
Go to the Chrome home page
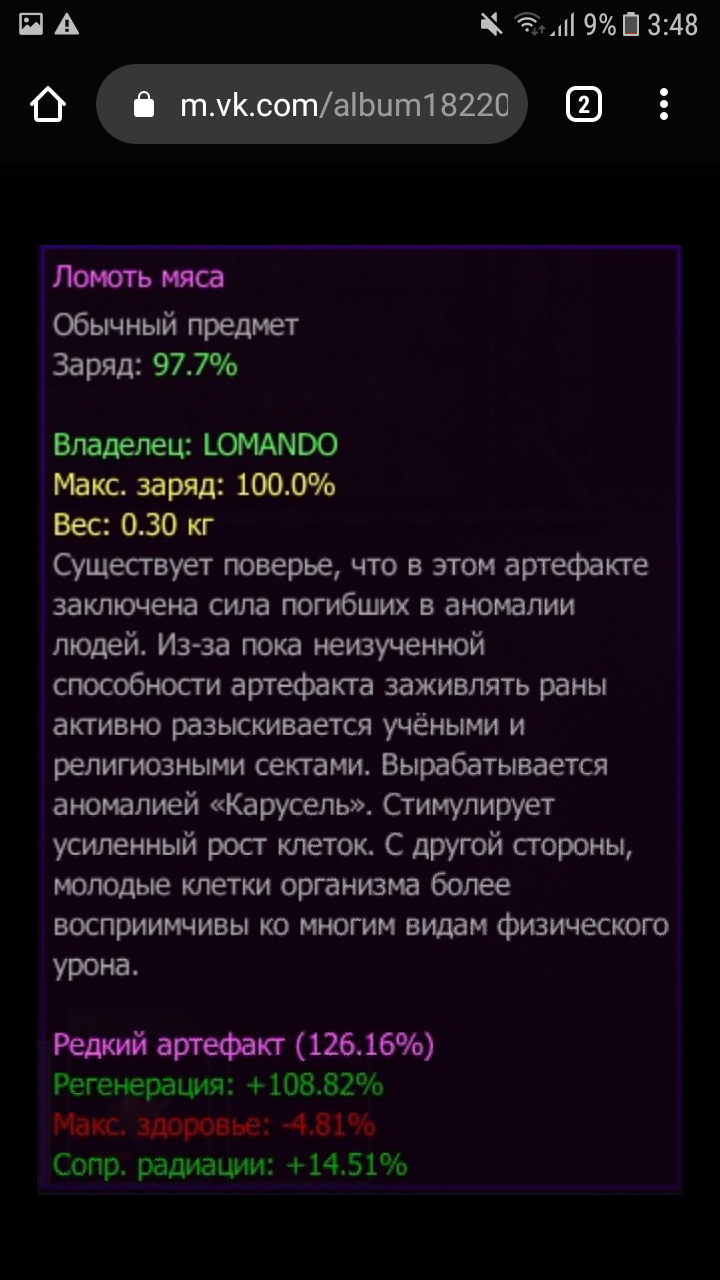tap(48, 104)
